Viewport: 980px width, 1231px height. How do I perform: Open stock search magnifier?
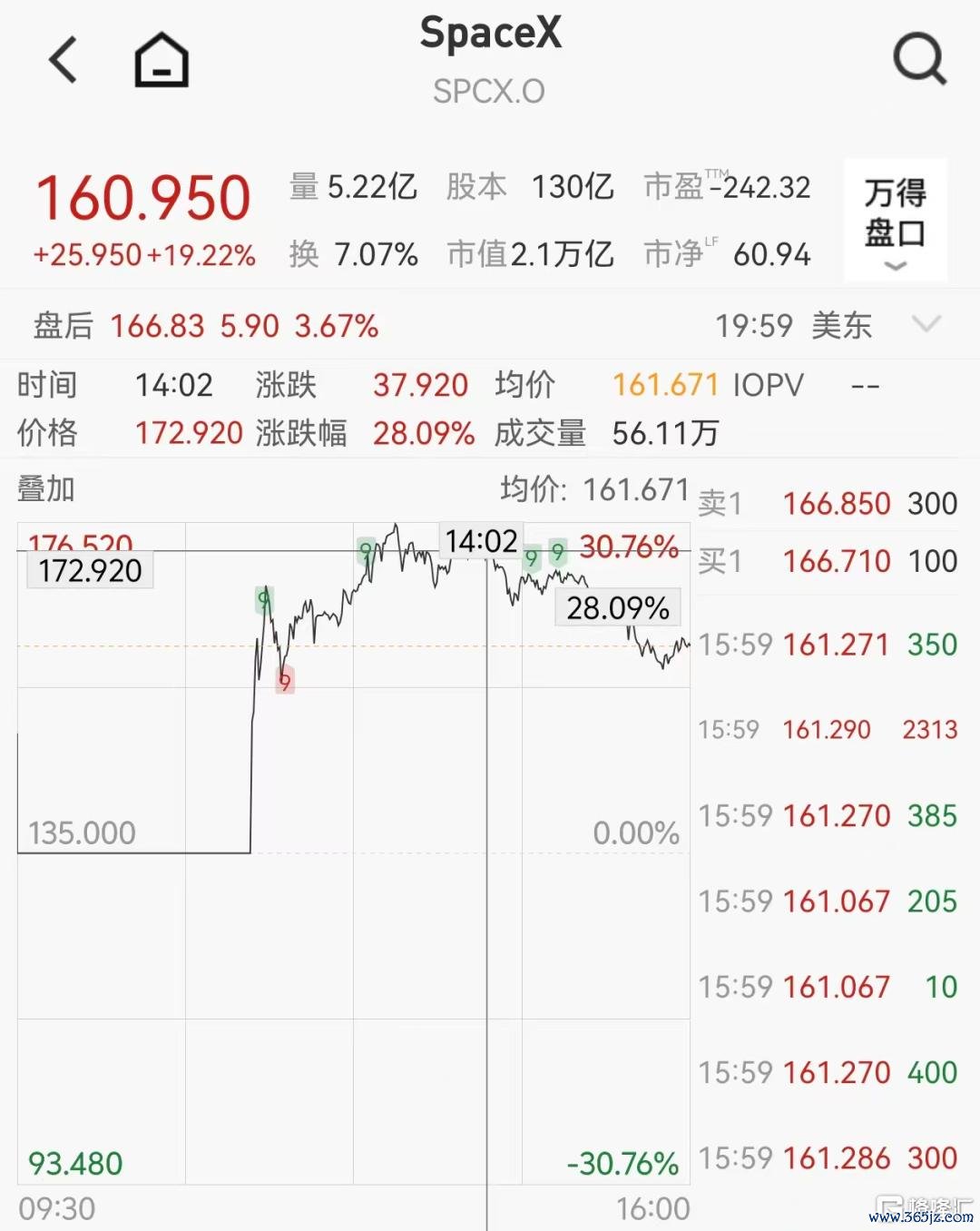click(x=919, y=59)
